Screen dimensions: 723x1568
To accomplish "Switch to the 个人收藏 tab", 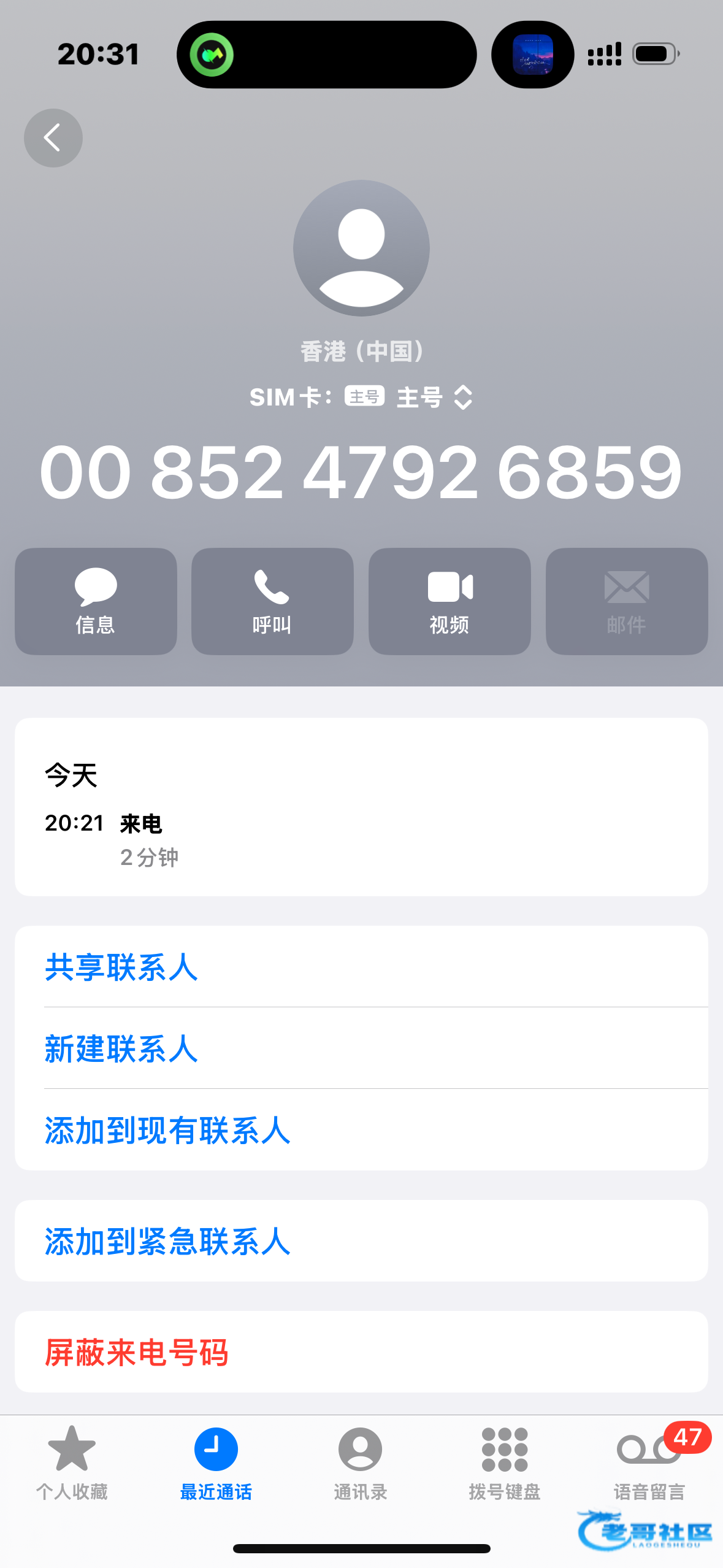I will 72,1463.
